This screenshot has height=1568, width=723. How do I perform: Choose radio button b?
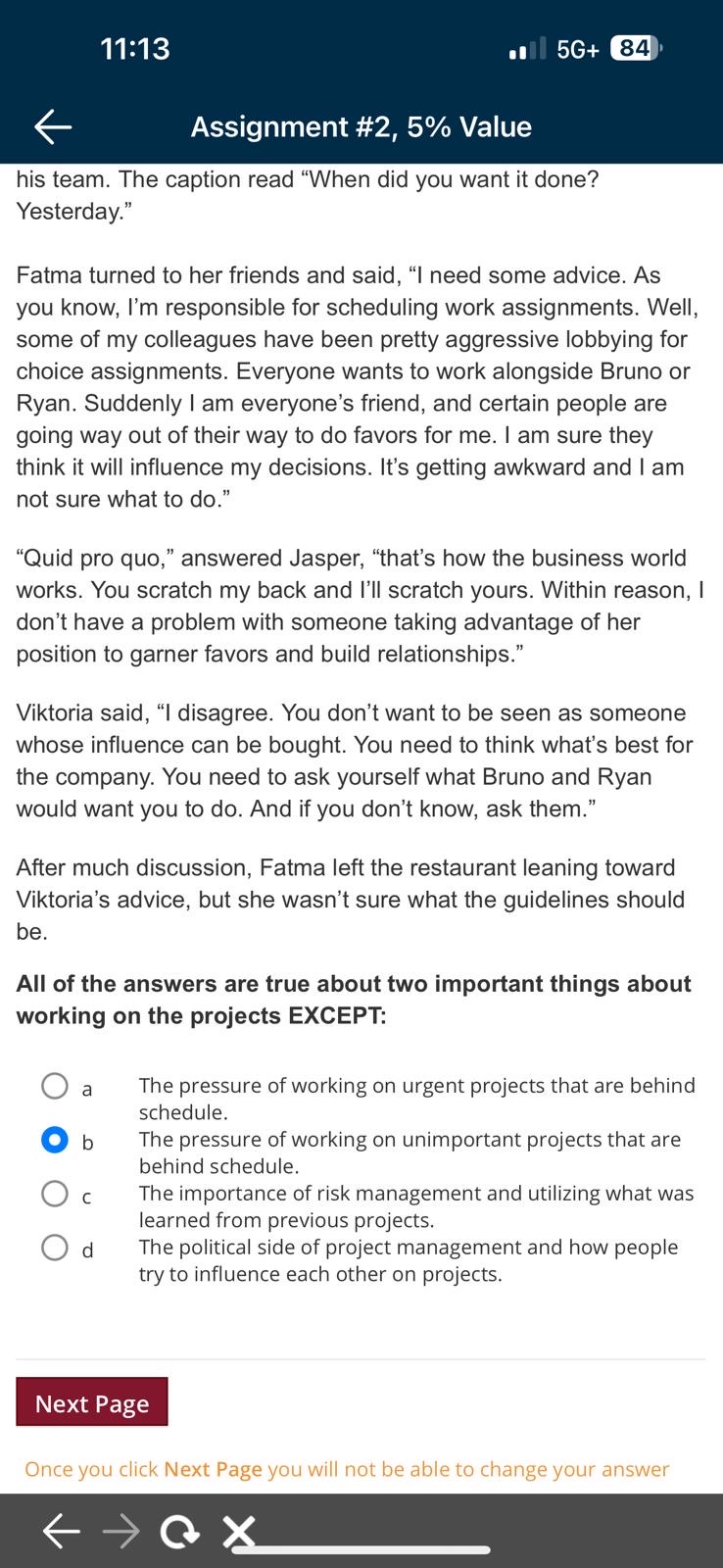click(55, 1140)
